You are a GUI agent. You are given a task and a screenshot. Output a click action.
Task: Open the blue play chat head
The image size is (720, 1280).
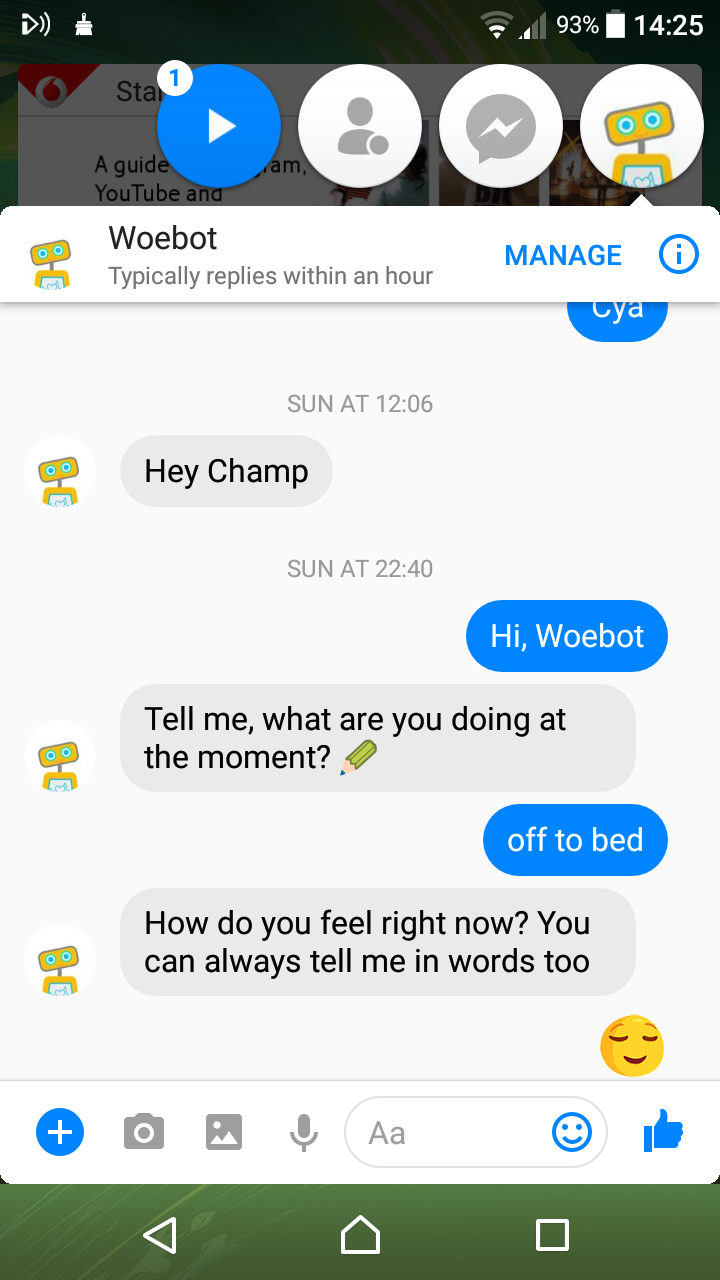coord(219,126)
